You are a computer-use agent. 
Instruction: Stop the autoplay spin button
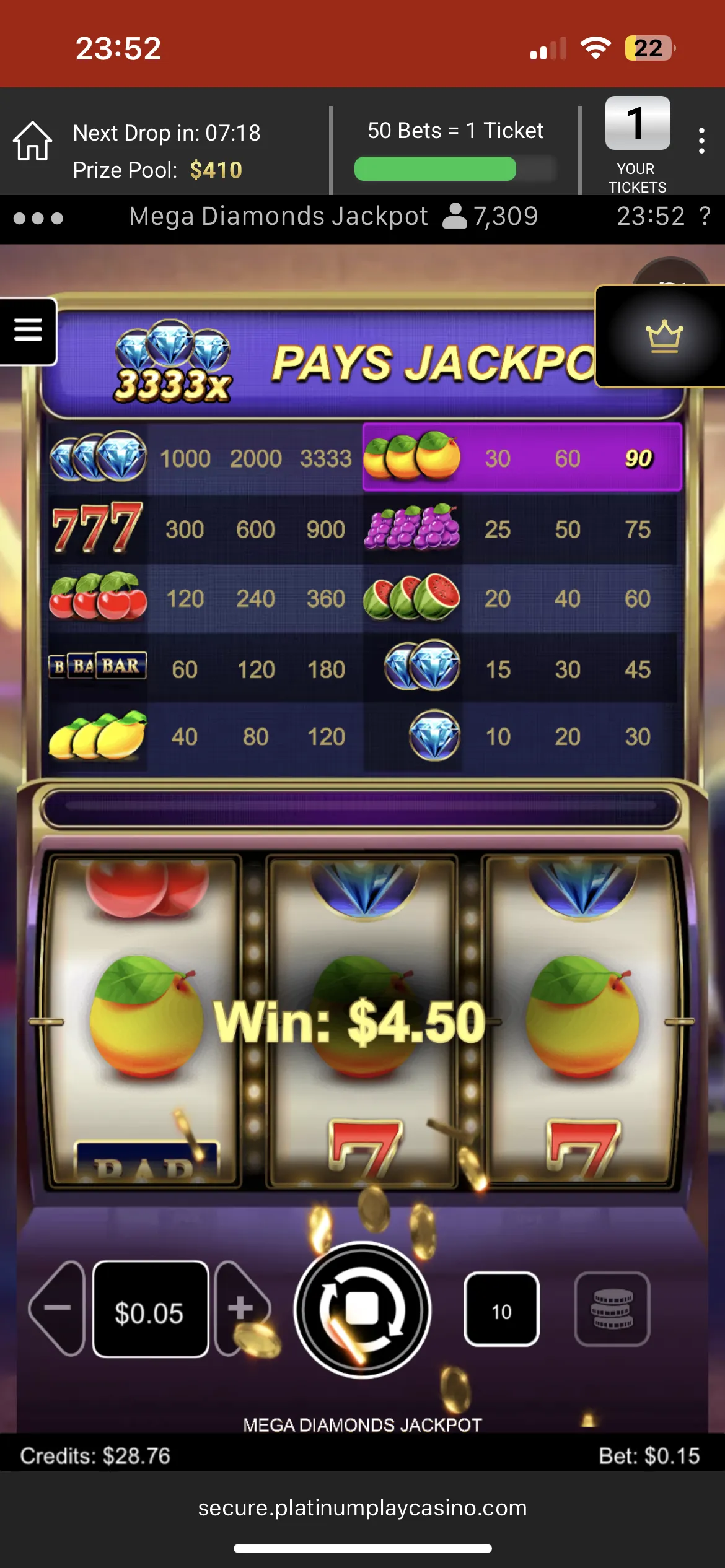click(362, 1309)
